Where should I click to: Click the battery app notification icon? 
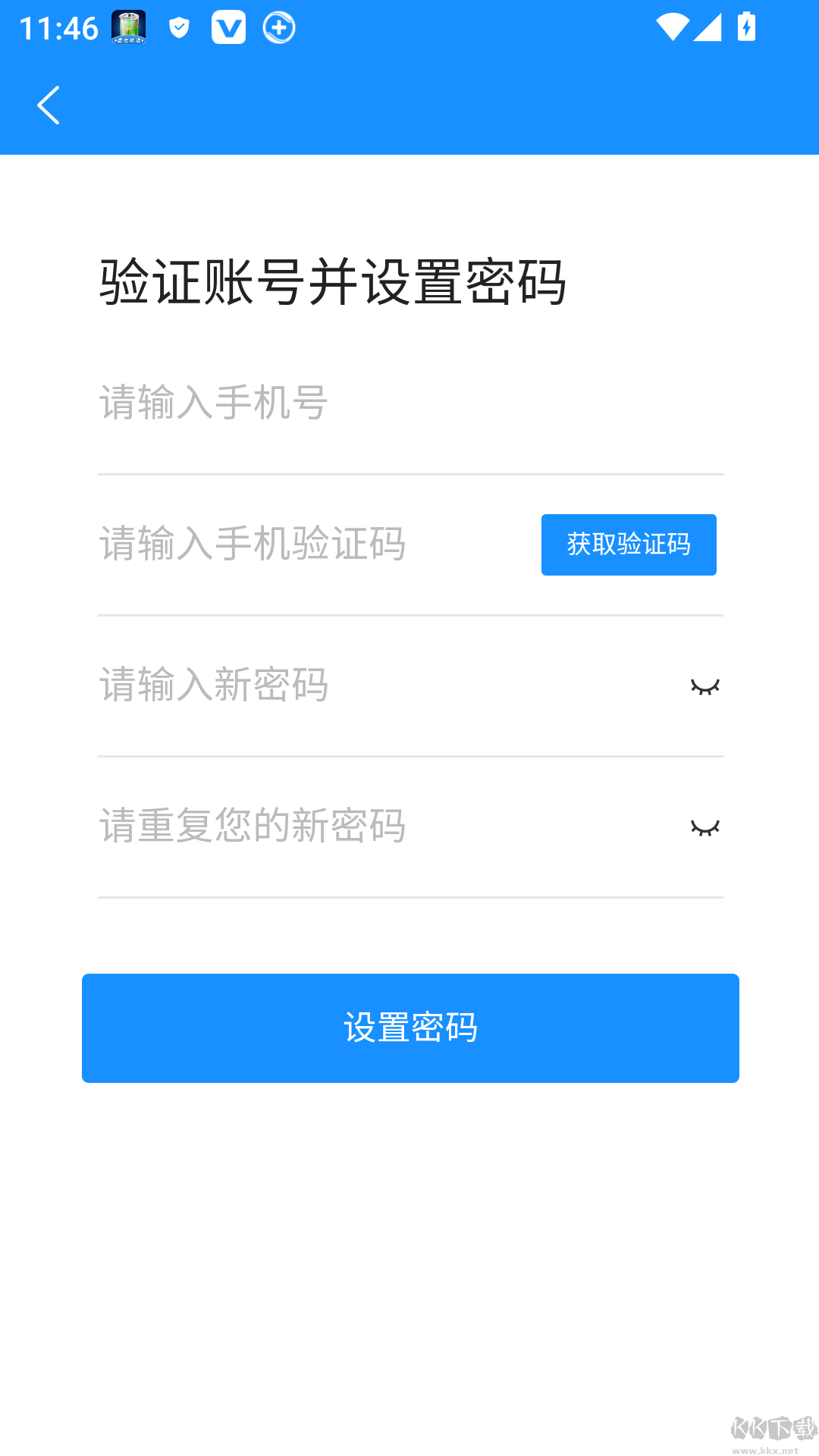pos(127,27)
